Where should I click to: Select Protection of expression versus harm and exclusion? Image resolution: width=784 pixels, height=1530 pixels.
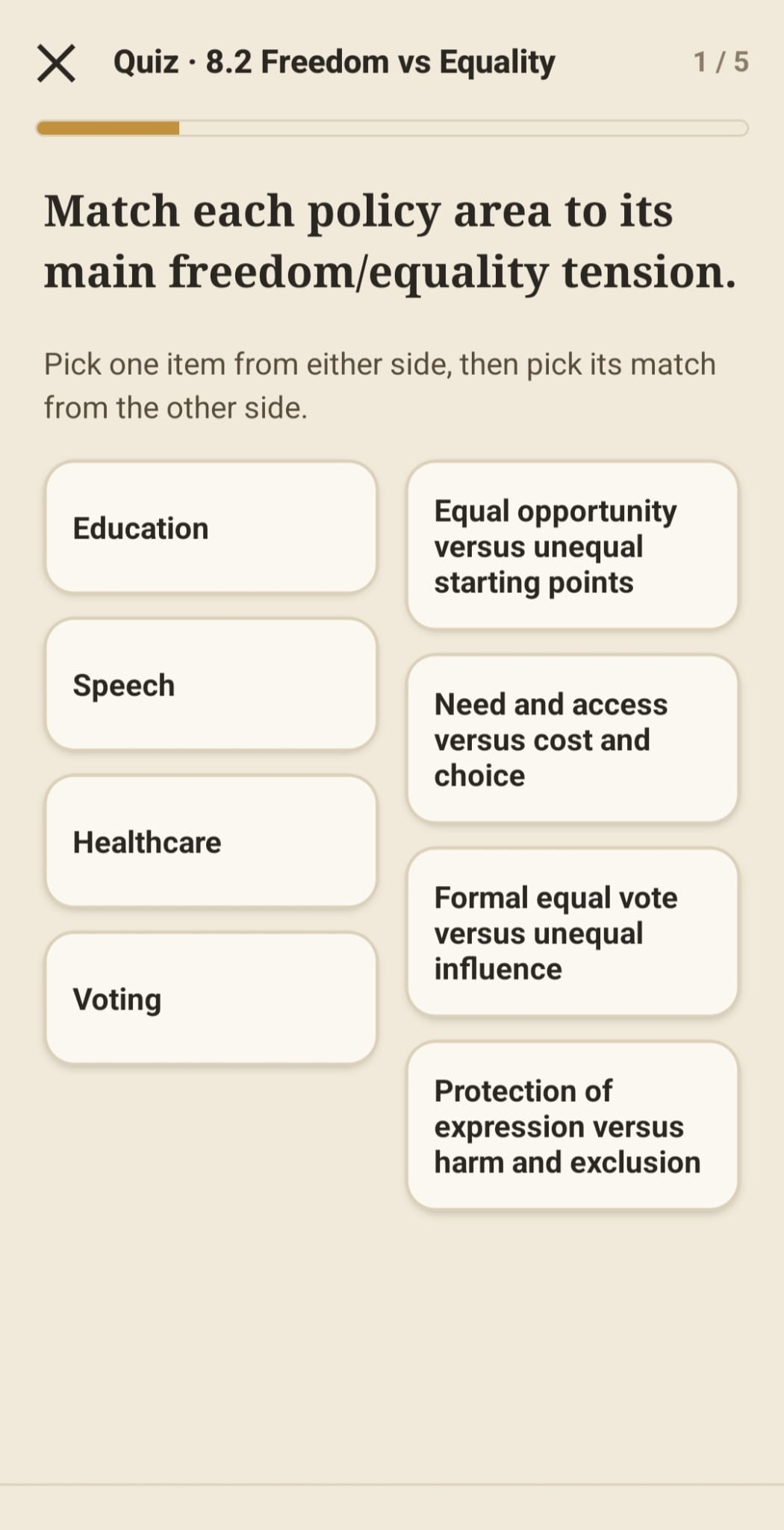coord(573,1126)
